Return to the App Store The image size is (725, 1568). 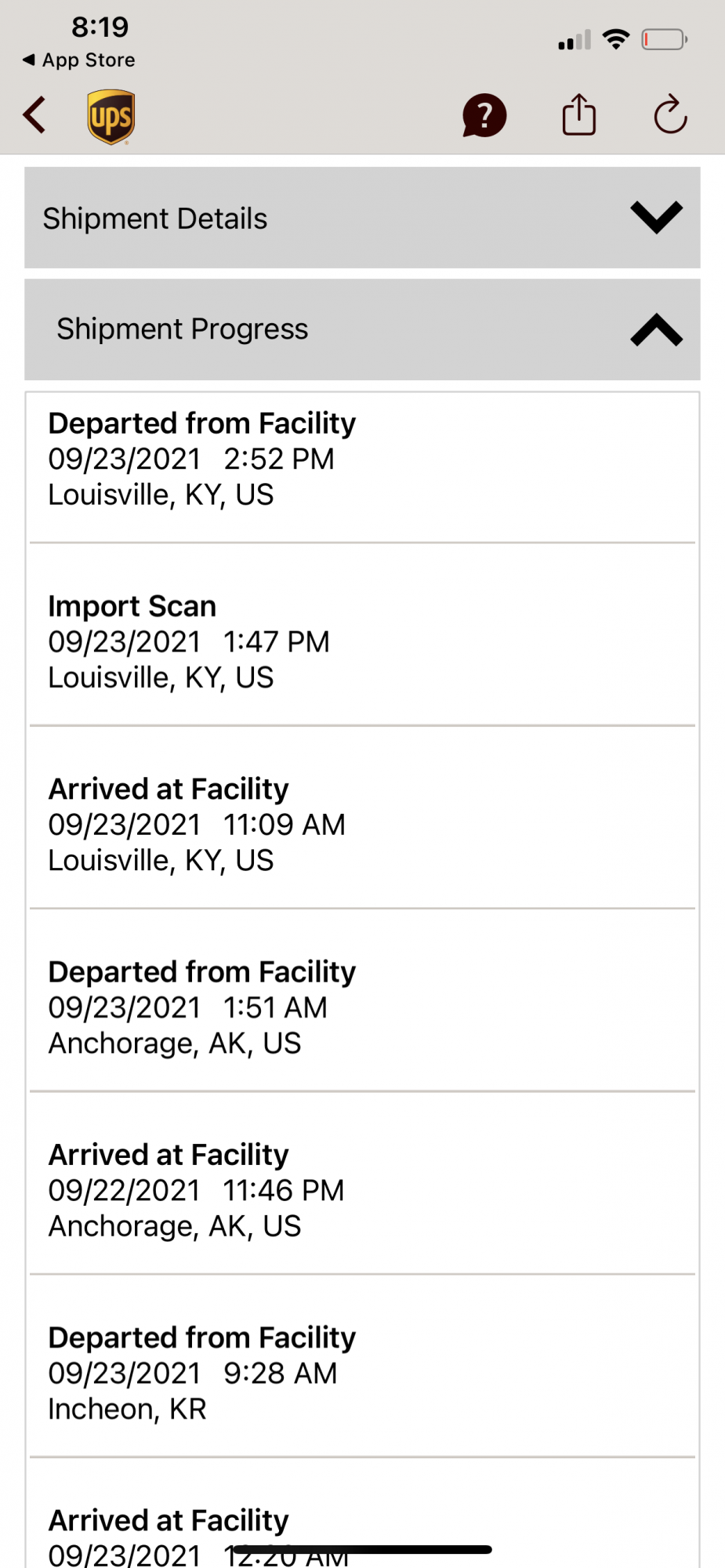pyautogui.click(x=78, y=60)
